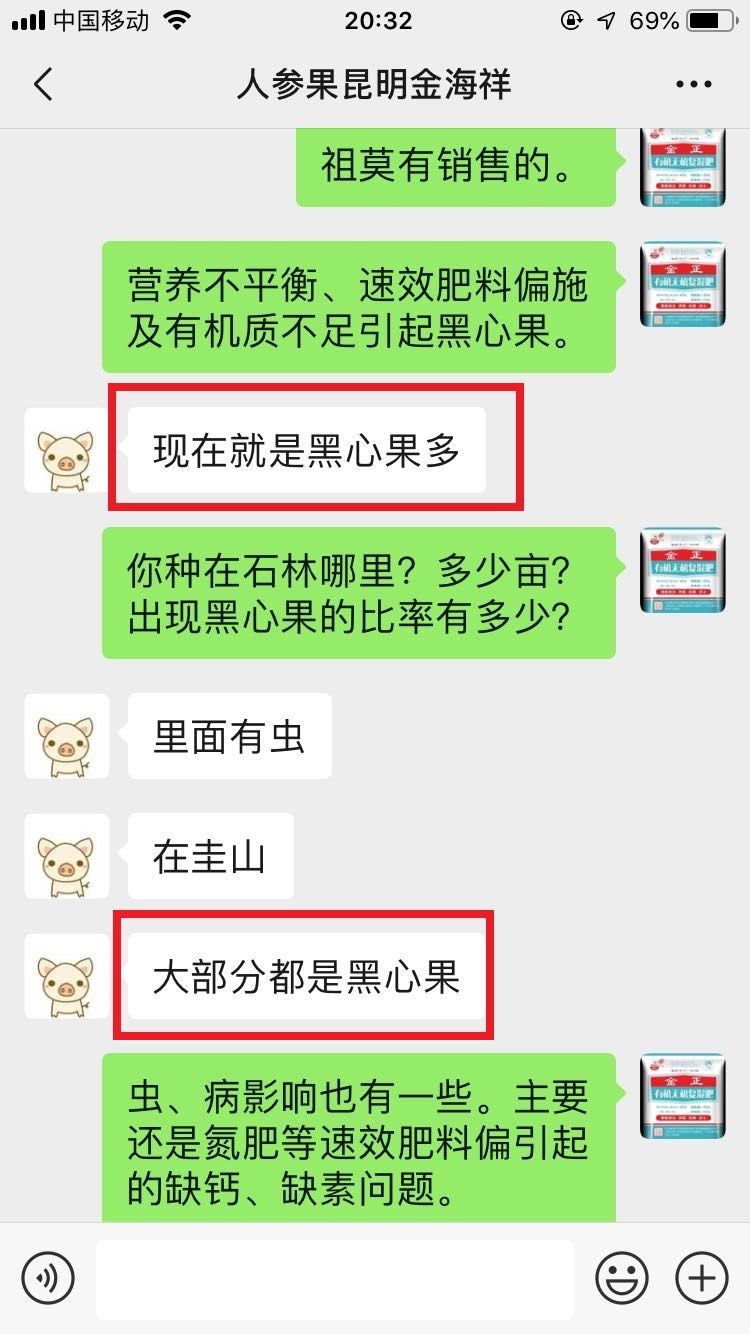The image size is (750, 1334).
Task: Open sender avatar beside 营养不平衡 message
Action: 682,284
